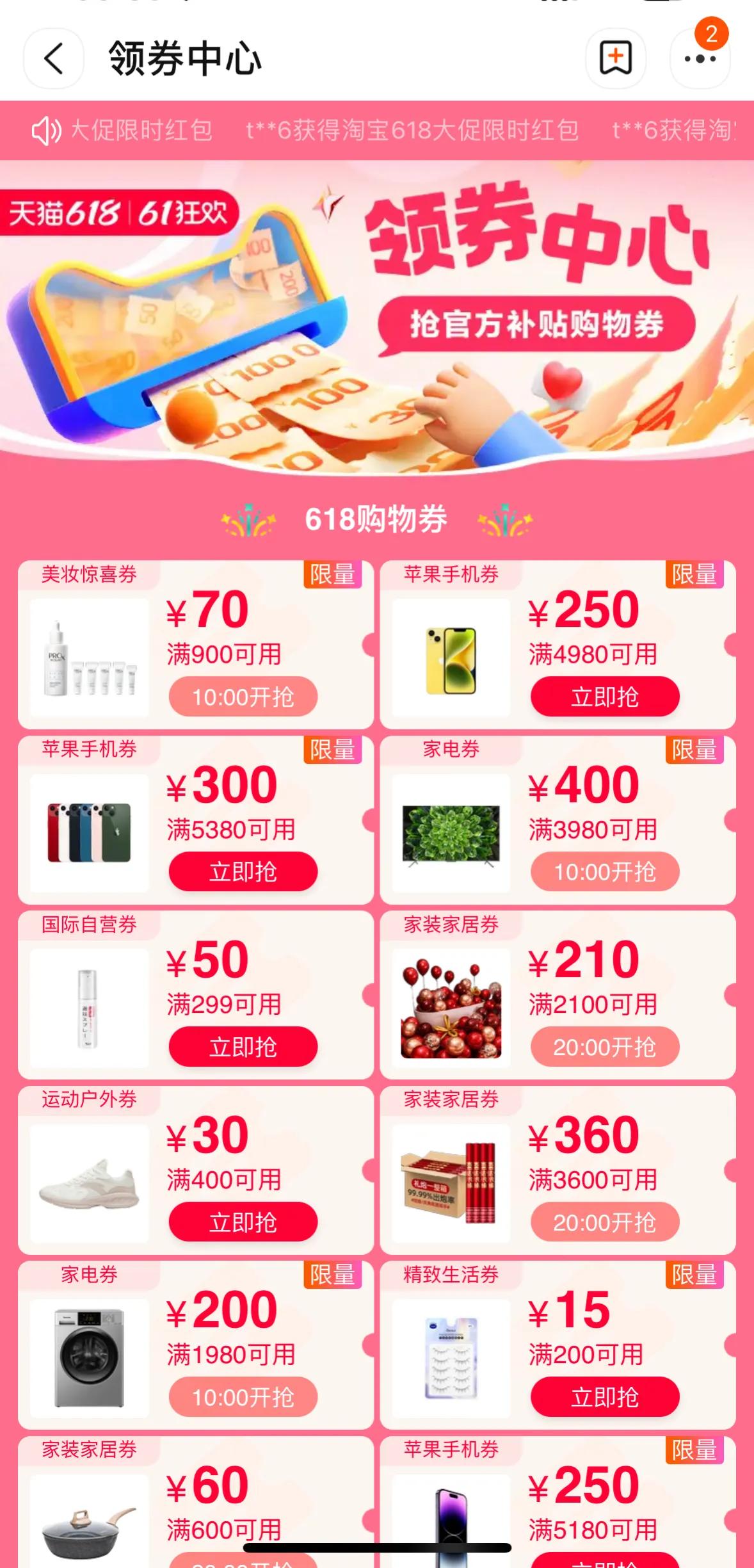Tap 立即抢 on the ¥30 运动户外券

coord(243,1222)
